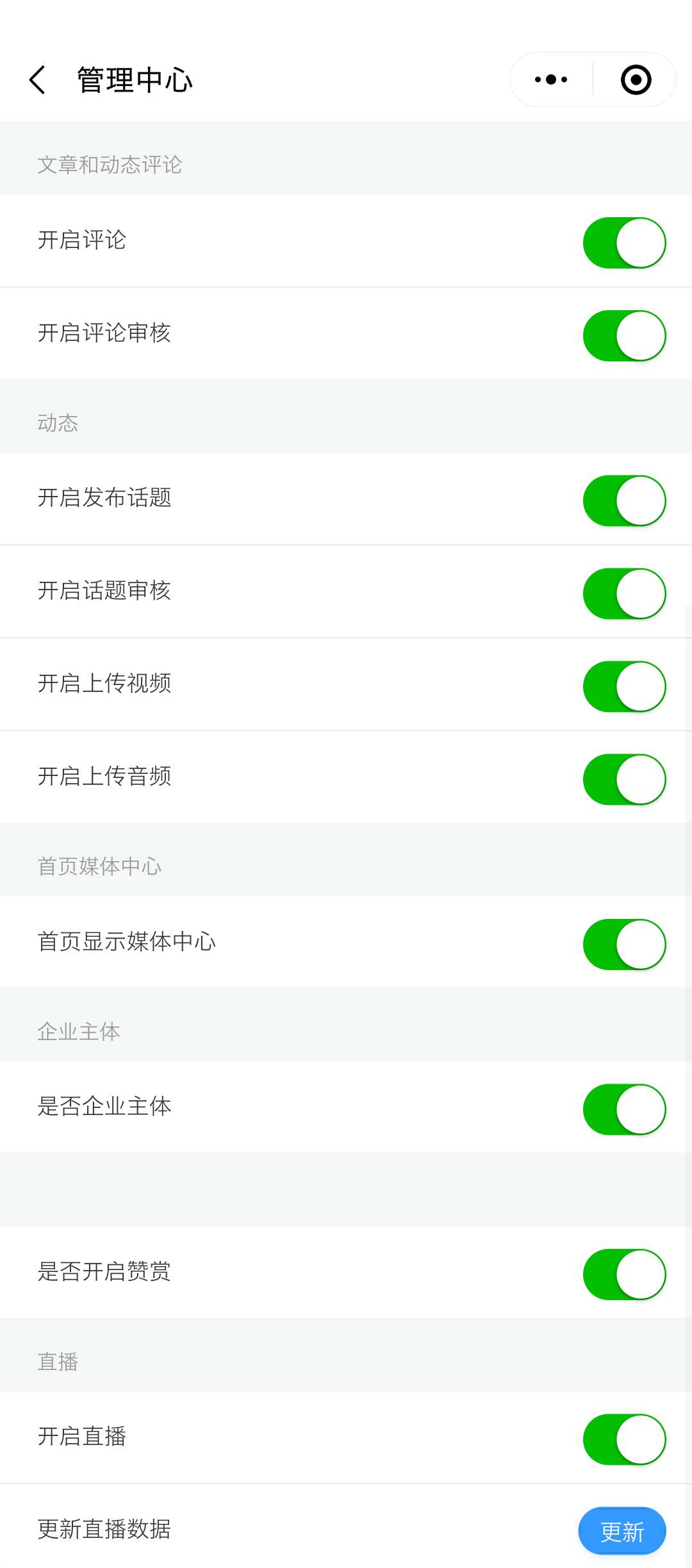The height and width of the screenshot is (1568, 692).
Task: Switch off 开启话题审核
Action: 624,593
